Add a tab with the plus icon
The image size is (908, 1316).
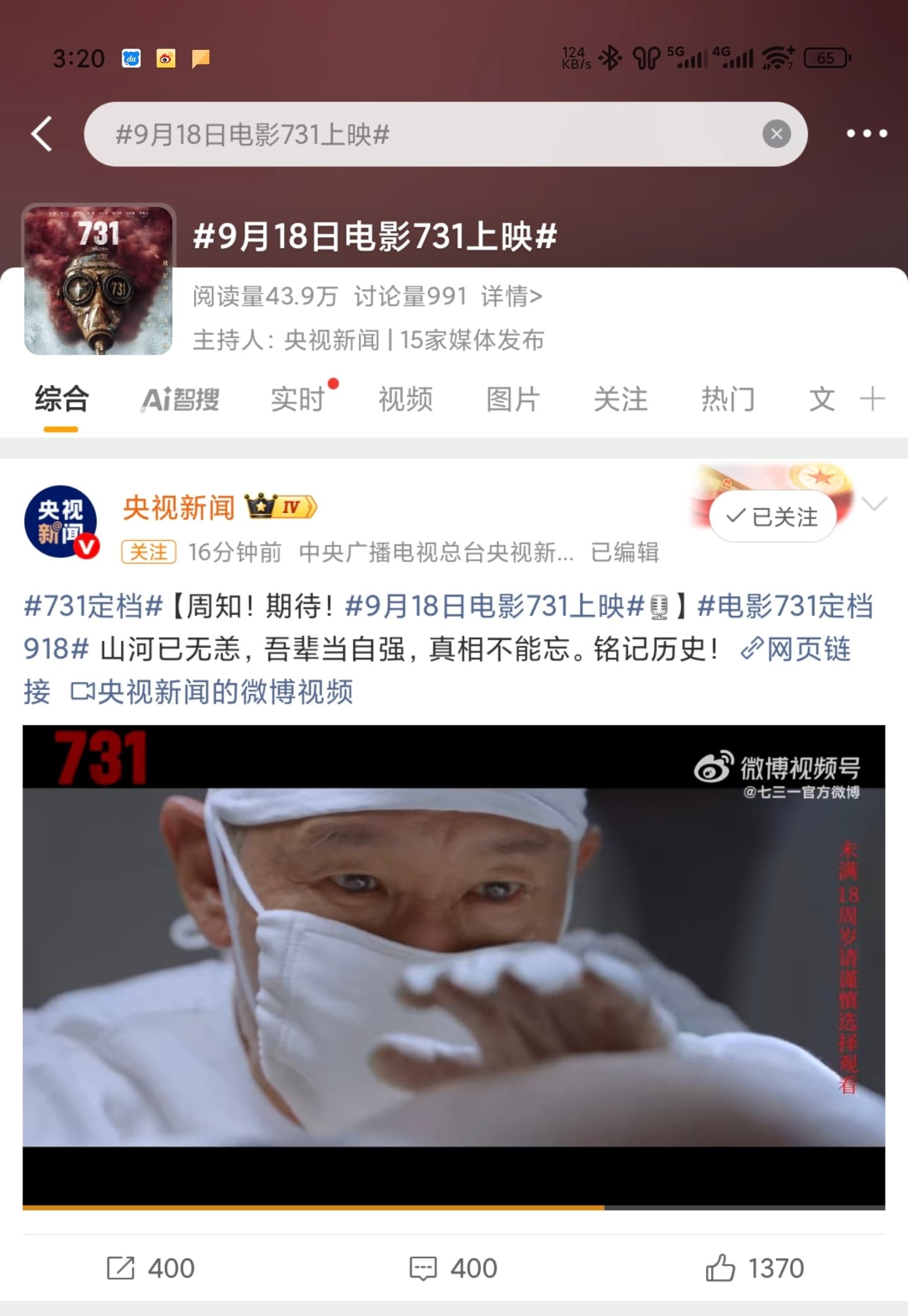[873, 399]
